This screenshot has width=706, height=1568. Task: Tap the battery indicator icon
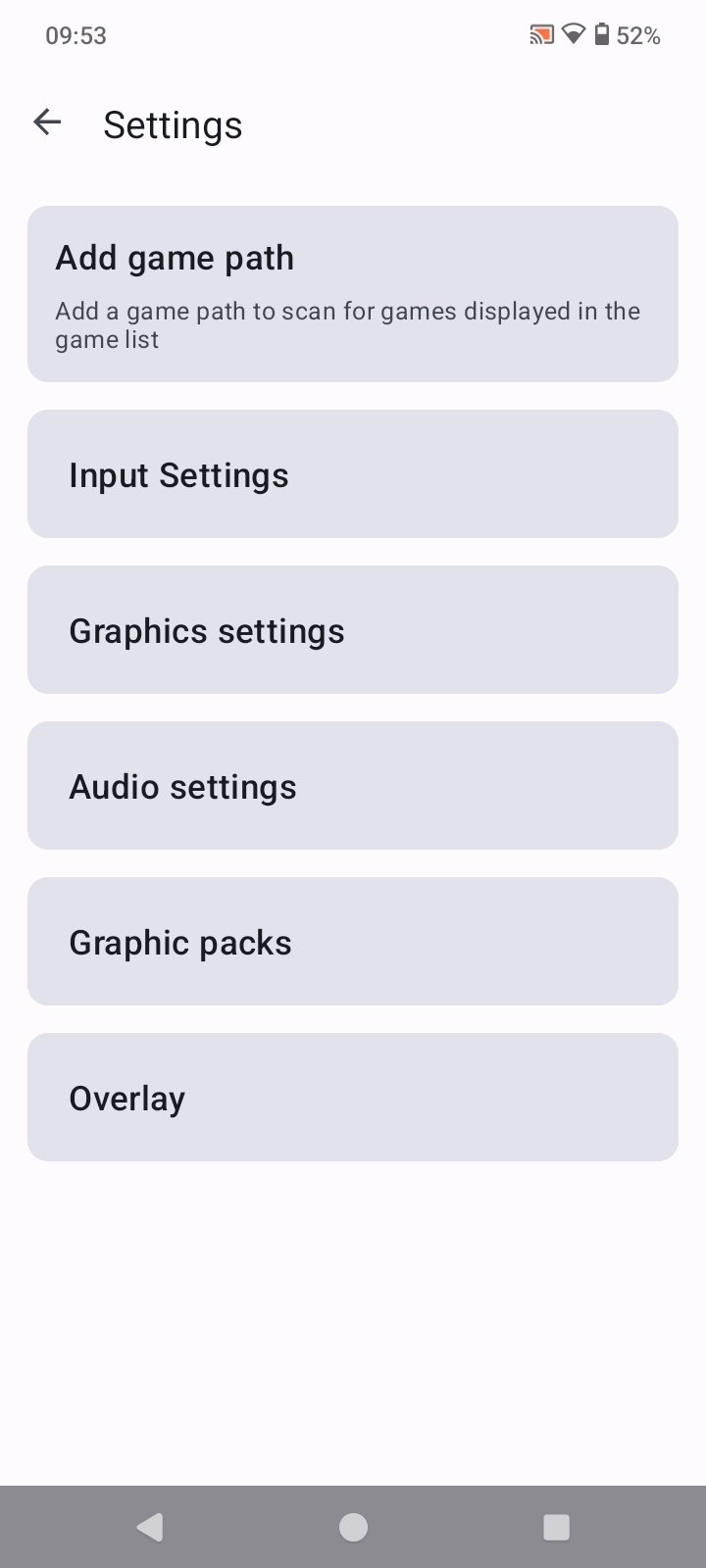(602, 35)
